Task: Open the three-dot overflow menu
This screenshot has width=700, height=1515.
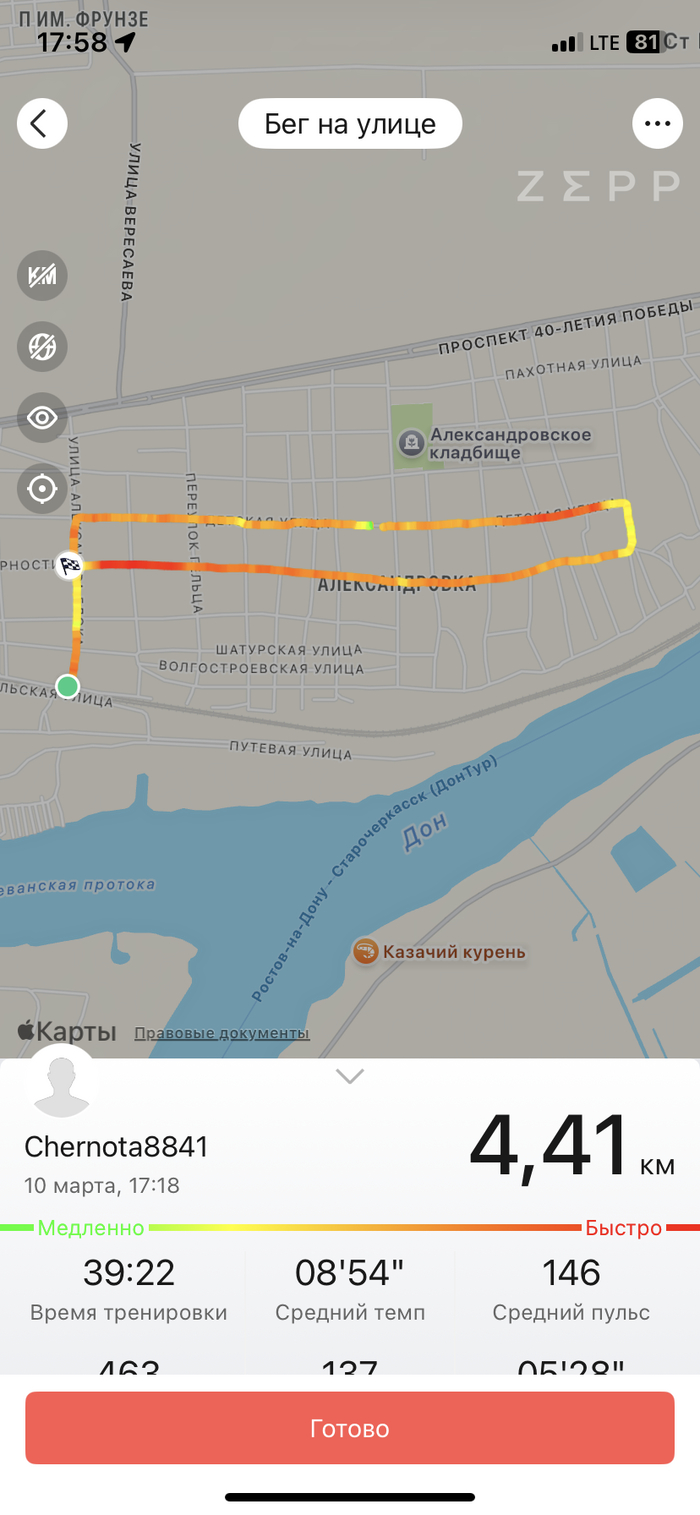Action: coord(657,124)
